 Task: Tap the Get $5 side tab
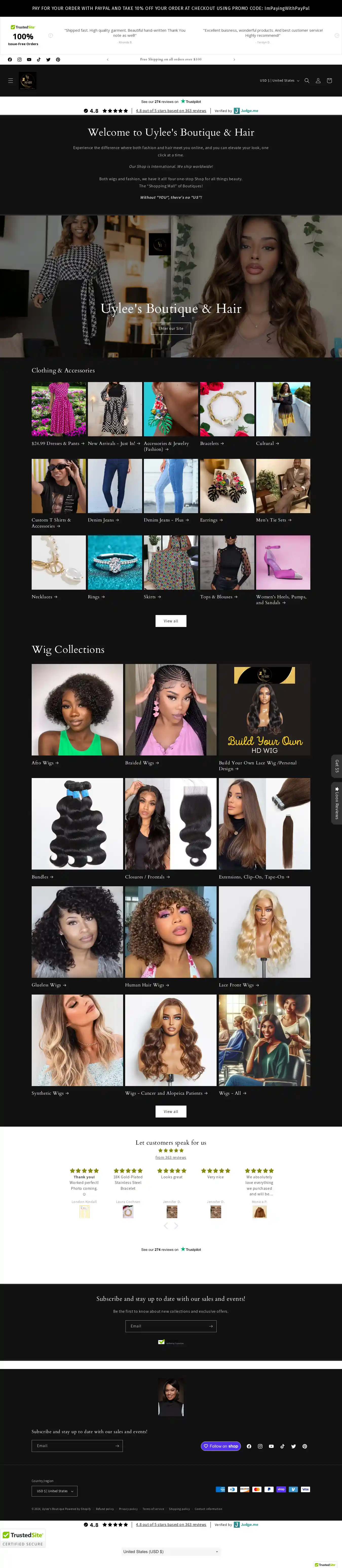coord(336,766)
